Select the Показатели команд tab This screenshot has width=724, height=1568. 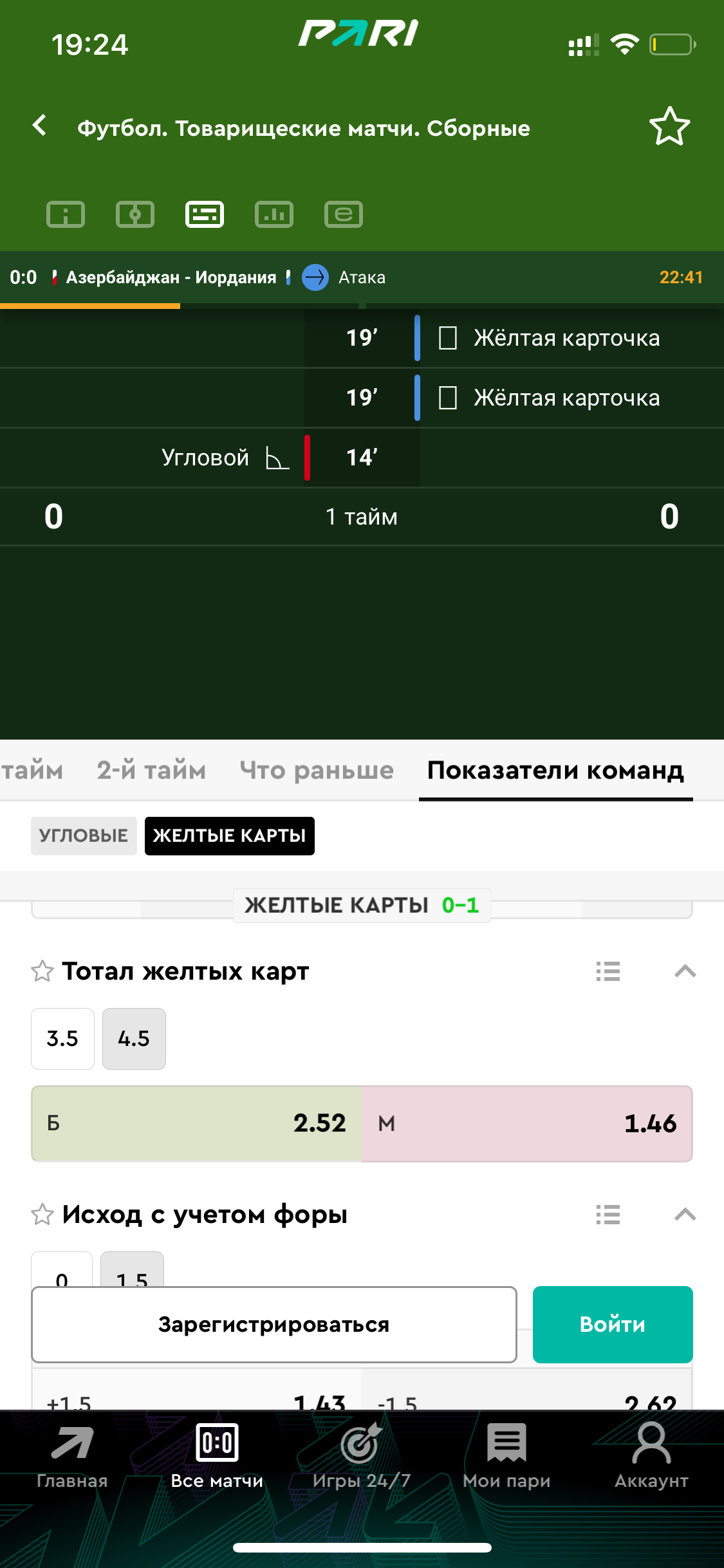[x=555, y=770]
